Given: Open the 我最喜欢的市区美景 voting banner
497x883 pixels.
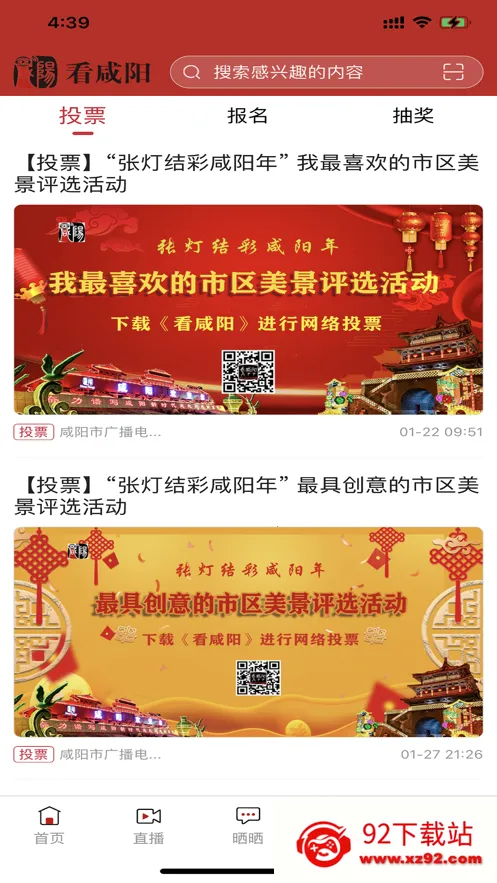Looking at the screenshot, I should click(248, 310).
